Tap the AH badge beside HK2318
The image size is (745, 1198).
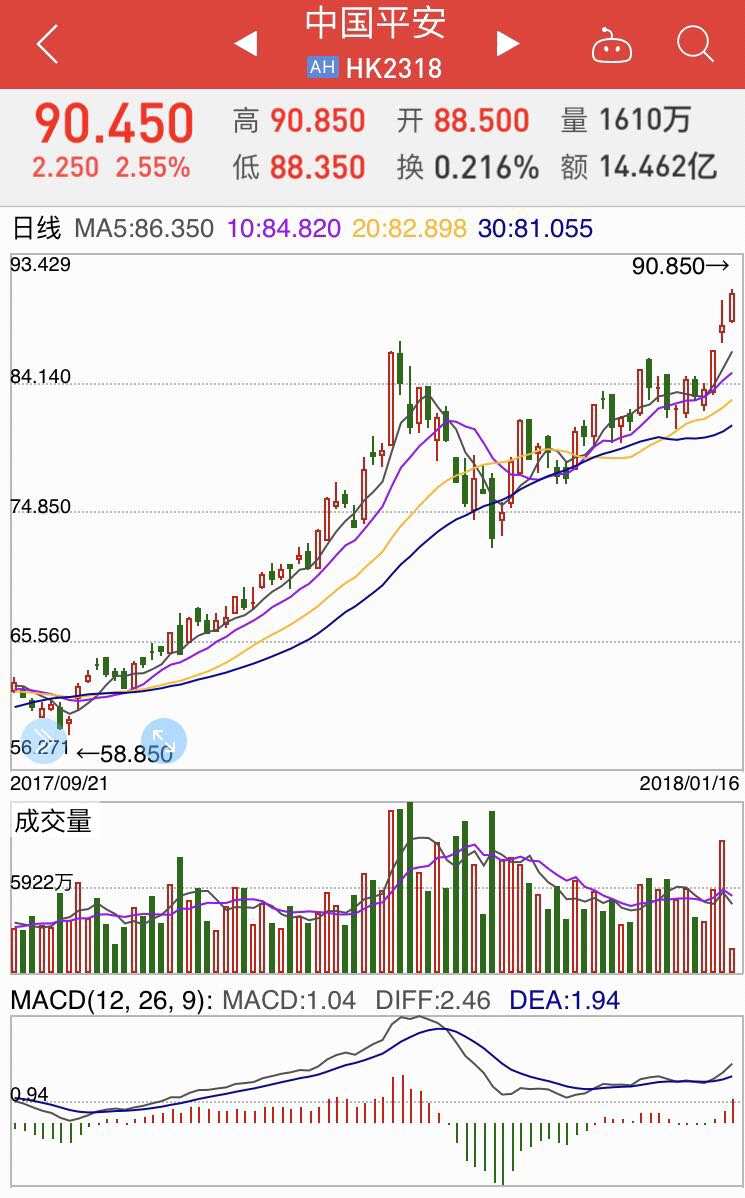pos(322,68)
